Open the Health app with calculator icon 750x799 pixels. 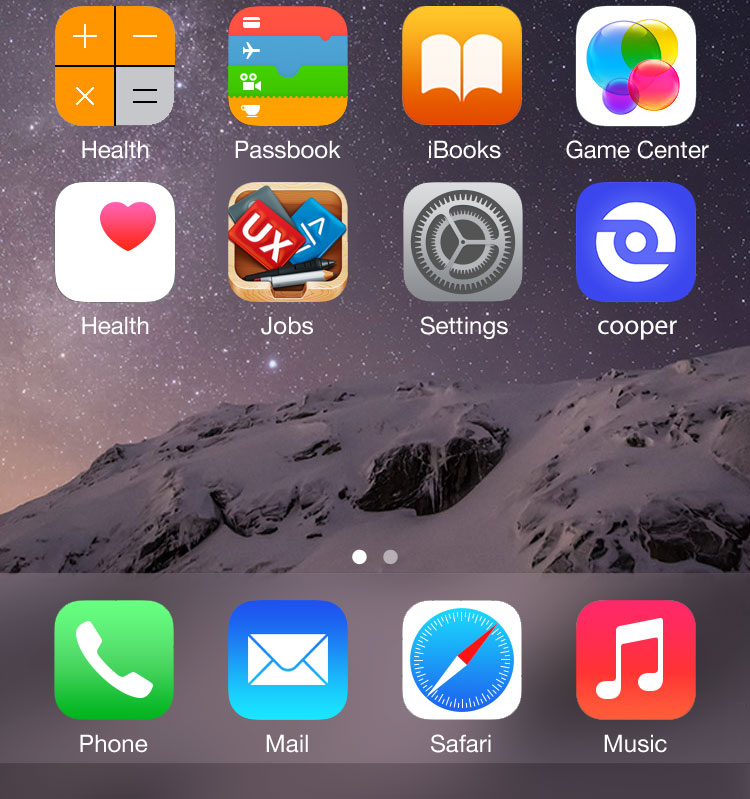[115, 66]
